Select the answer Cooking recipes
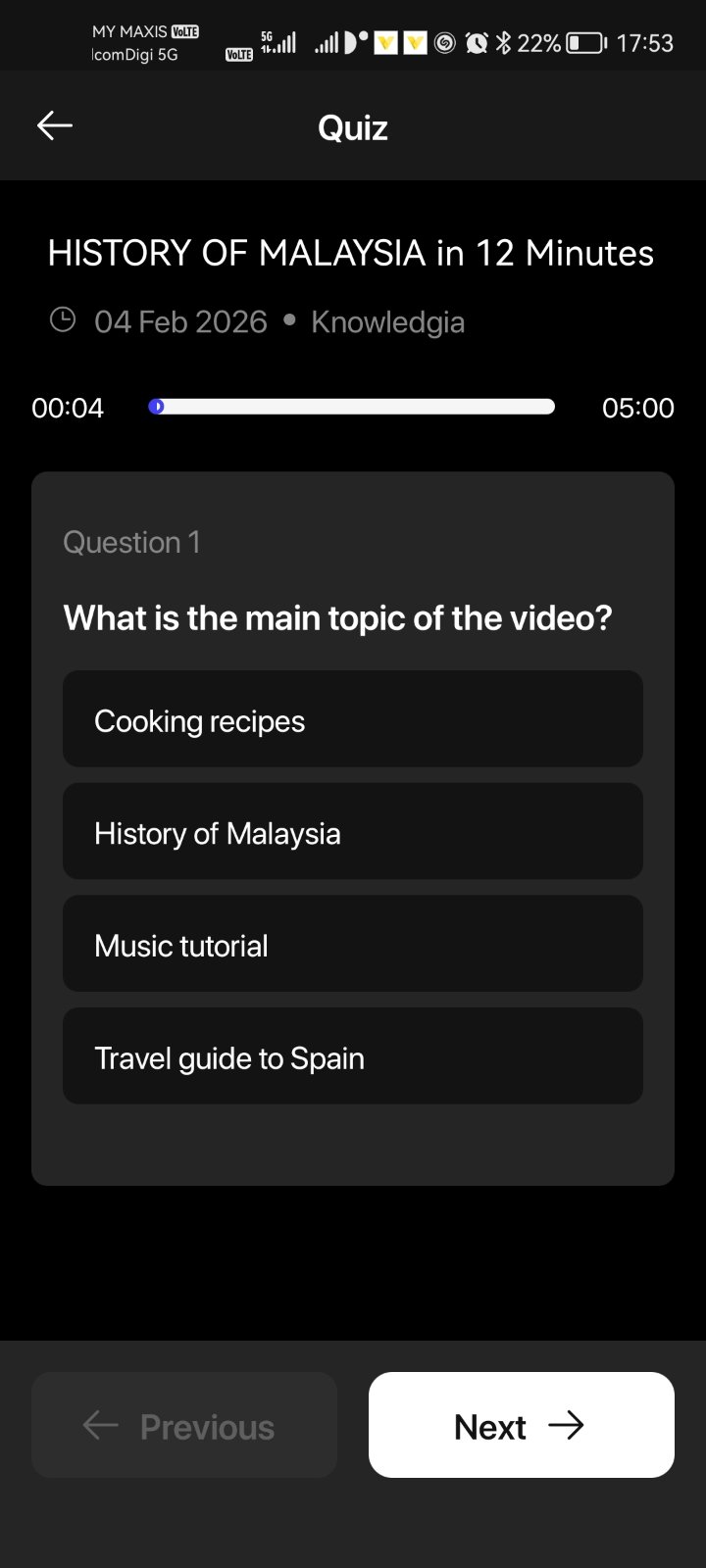The width and height of the screenshot is (706, 1568). [x=352, y=719]
